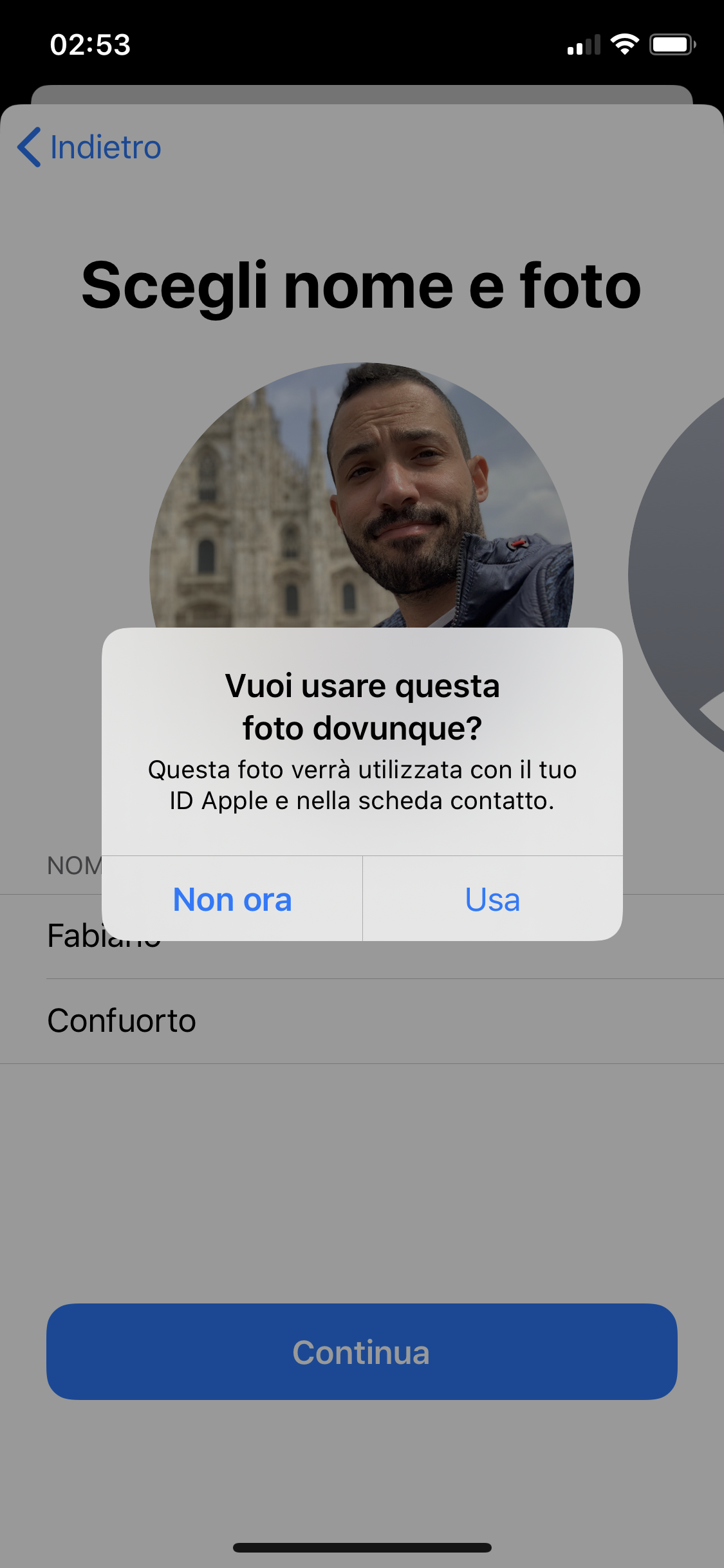Go back with "Indietro"
This screenshot has height=1568, width=724.
pyautogui.click(x=89, y=147)
